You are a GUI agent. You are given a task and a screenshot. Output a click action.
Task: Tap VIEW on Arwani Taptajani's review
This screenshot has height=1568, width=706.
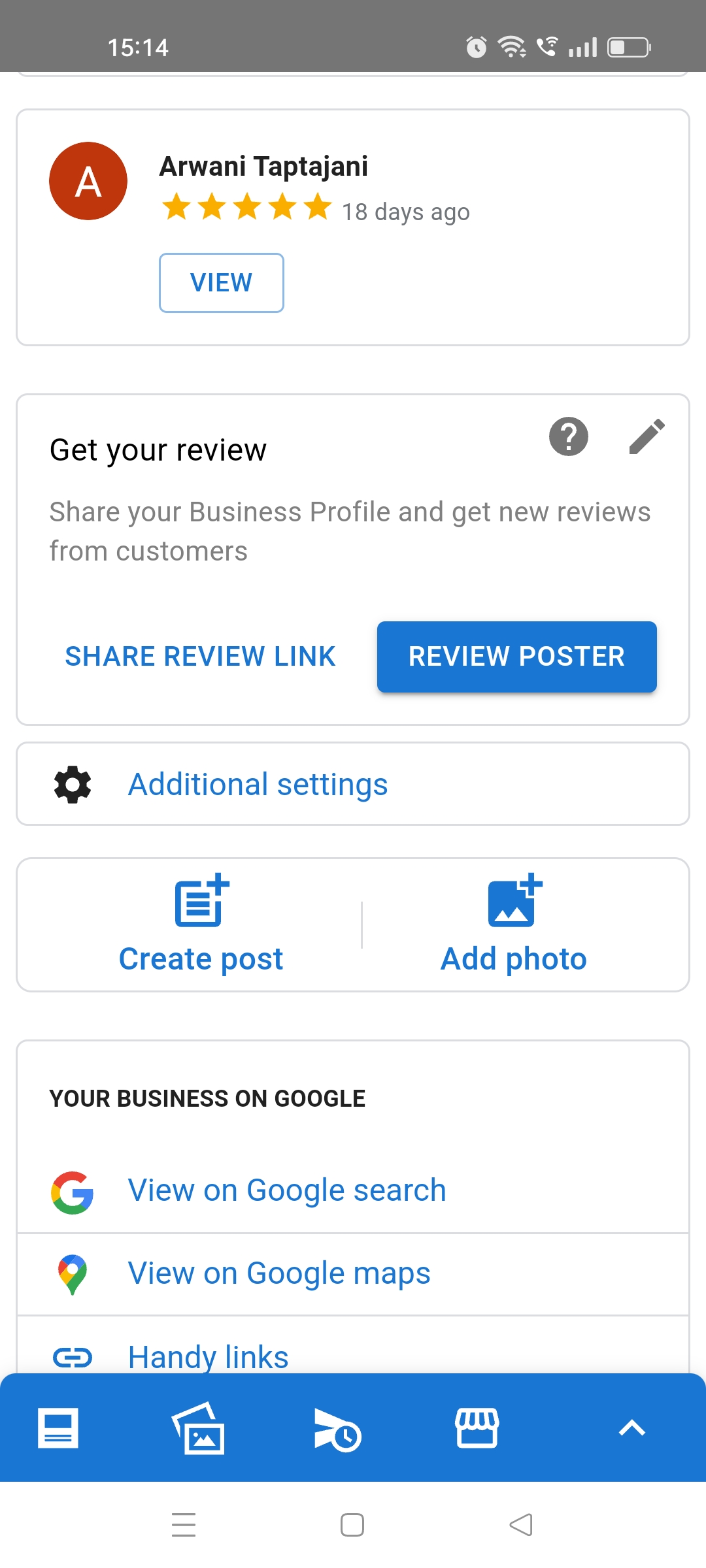point(221,283)
